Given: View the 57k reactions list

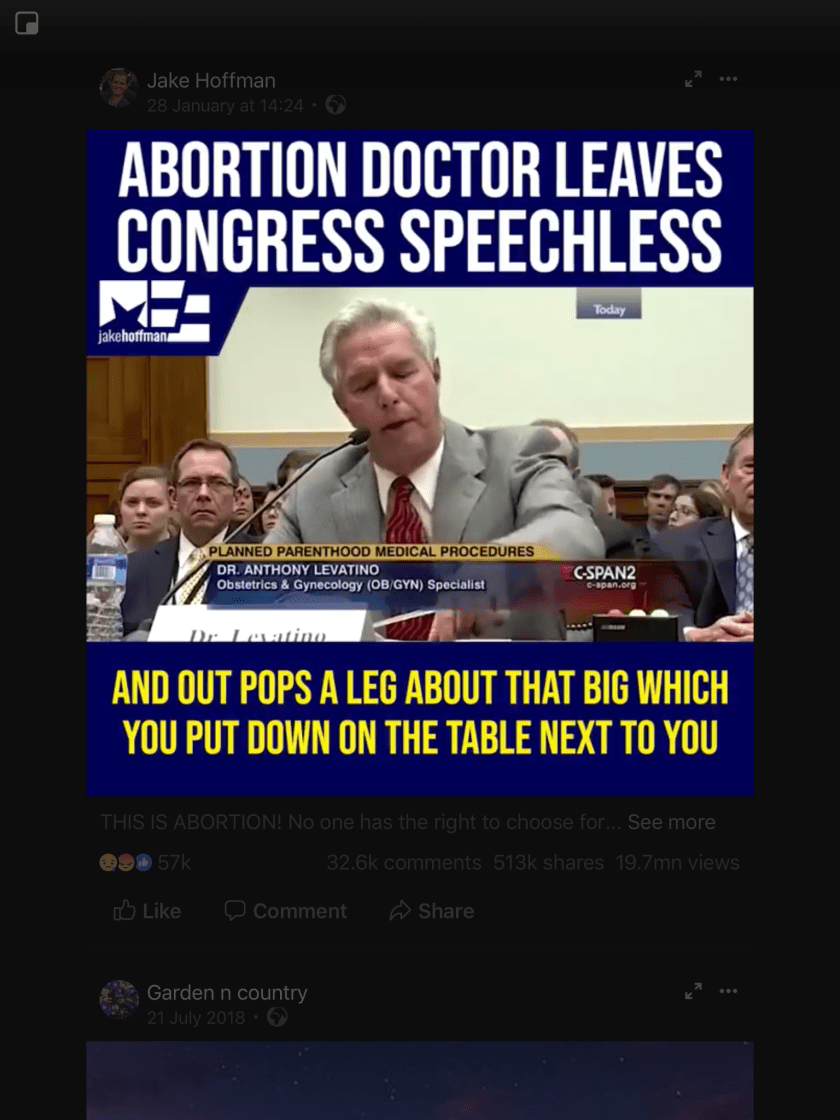Looking at the screenshot, I should pos(145,862).
